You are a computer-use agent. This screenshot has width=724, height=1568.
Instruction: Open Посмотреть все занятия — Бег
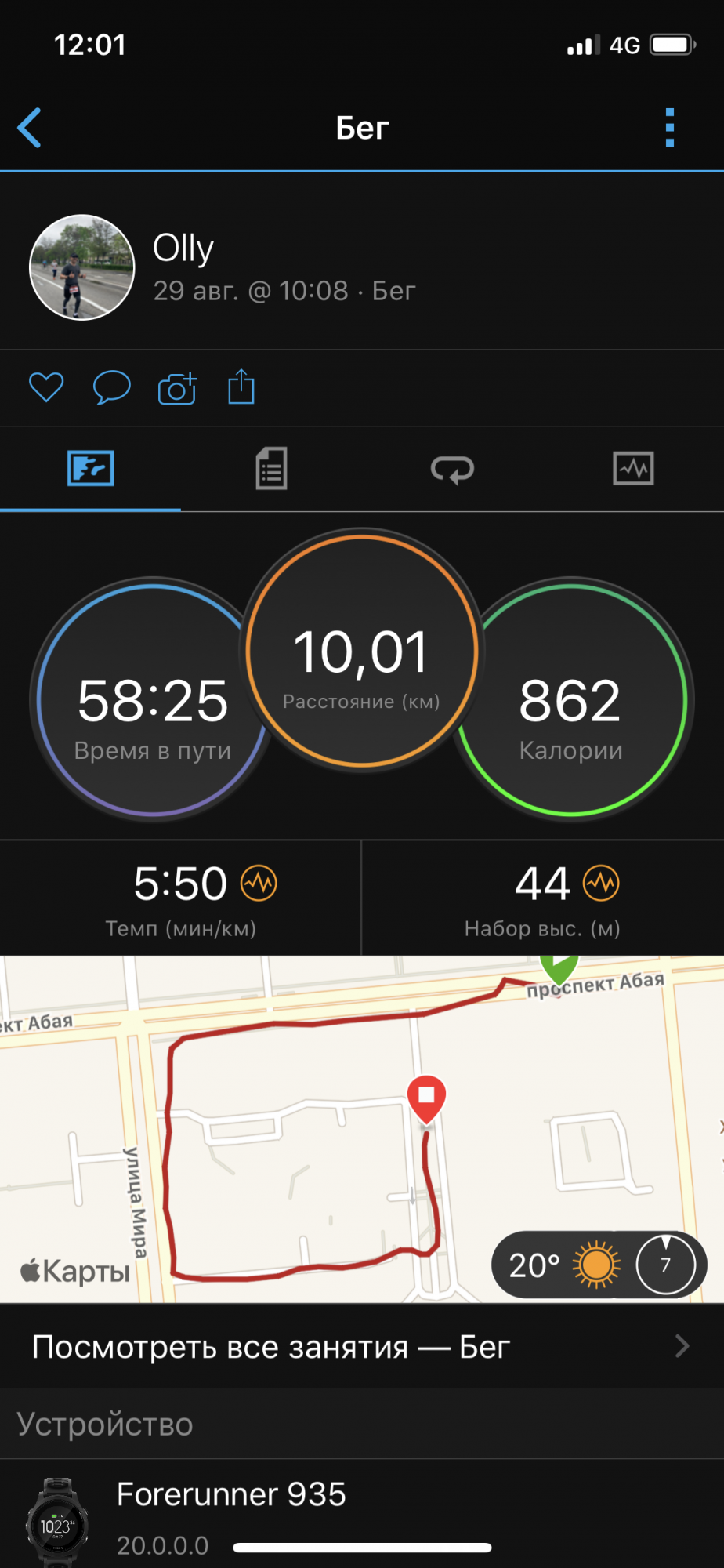362,1347
